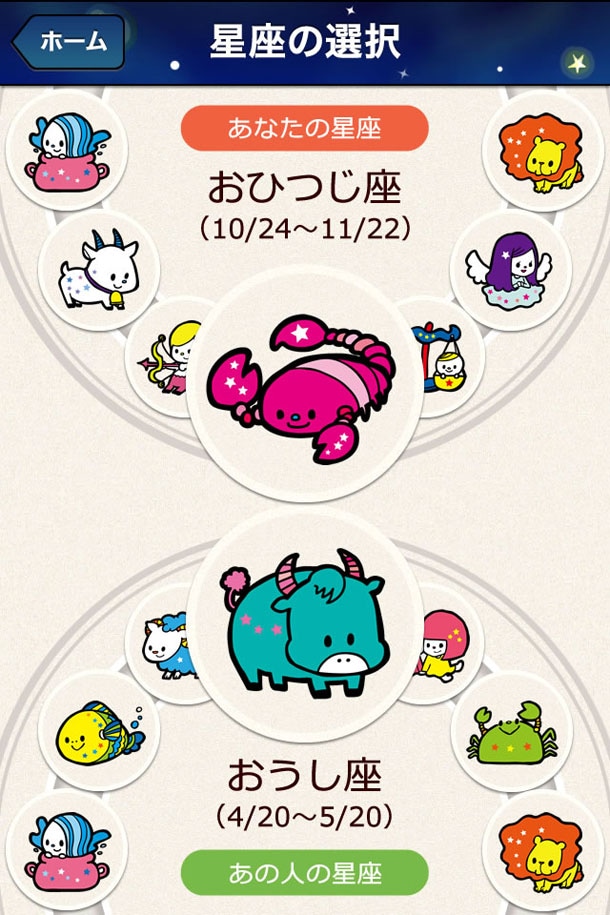Image resolution: width=610 pixels, height=915 pixels.
Task: Select the Libra scales sign
Action: (x=448, y=357)
